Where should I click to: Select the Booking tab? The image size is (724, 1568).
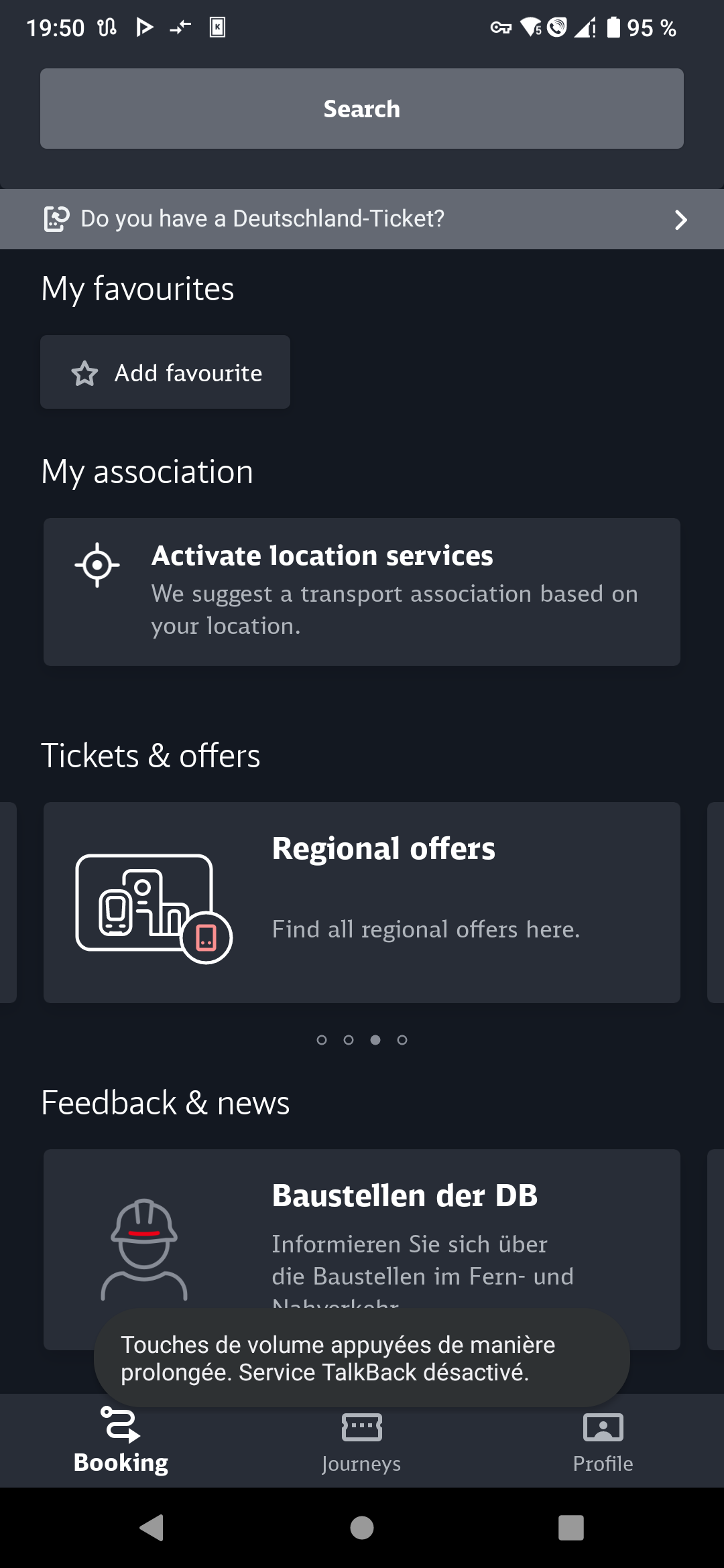pyautogui.click(x=121, y=1441)
